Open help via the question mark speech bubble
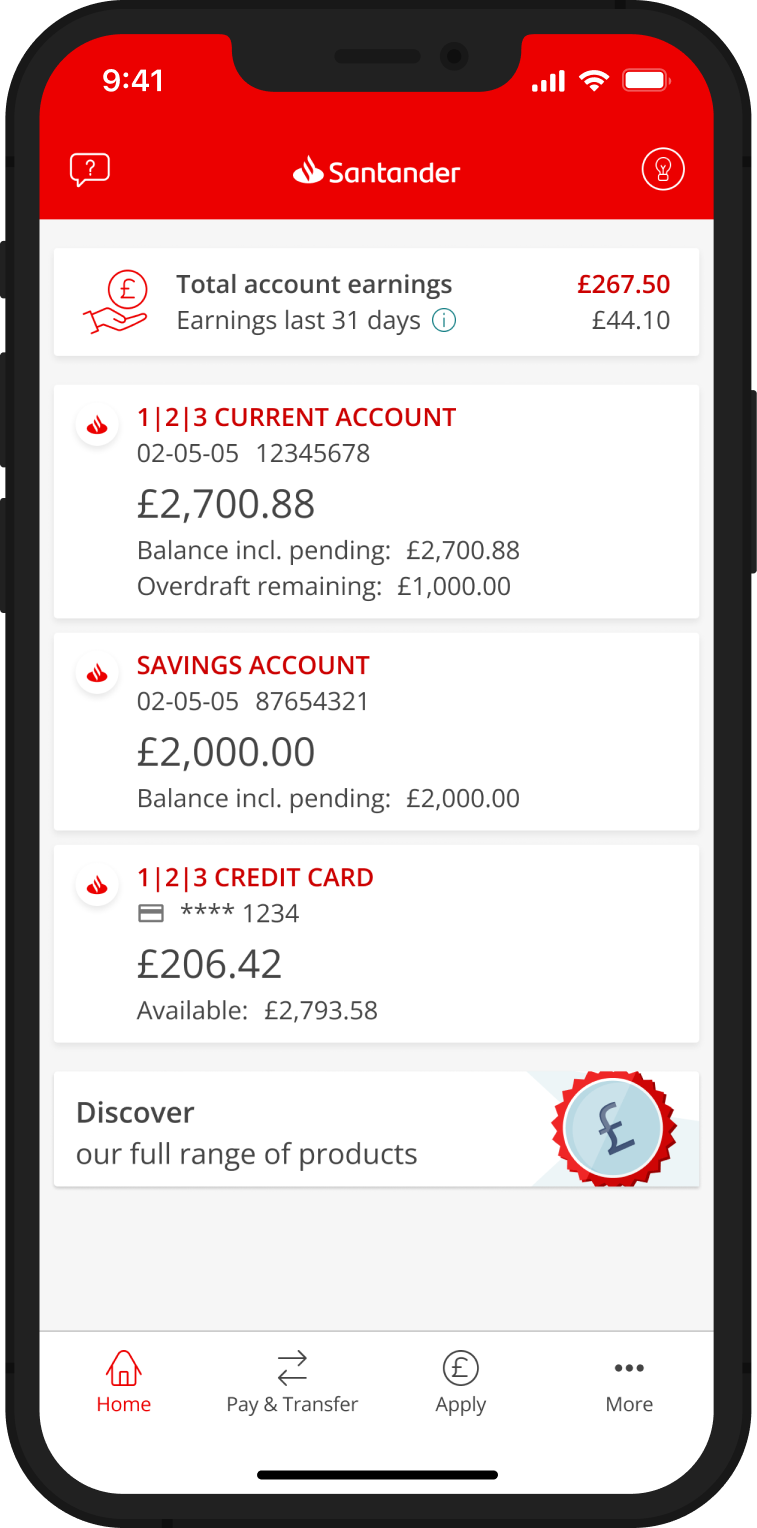This screenshot has width=757, height=1528. point(89,169)
